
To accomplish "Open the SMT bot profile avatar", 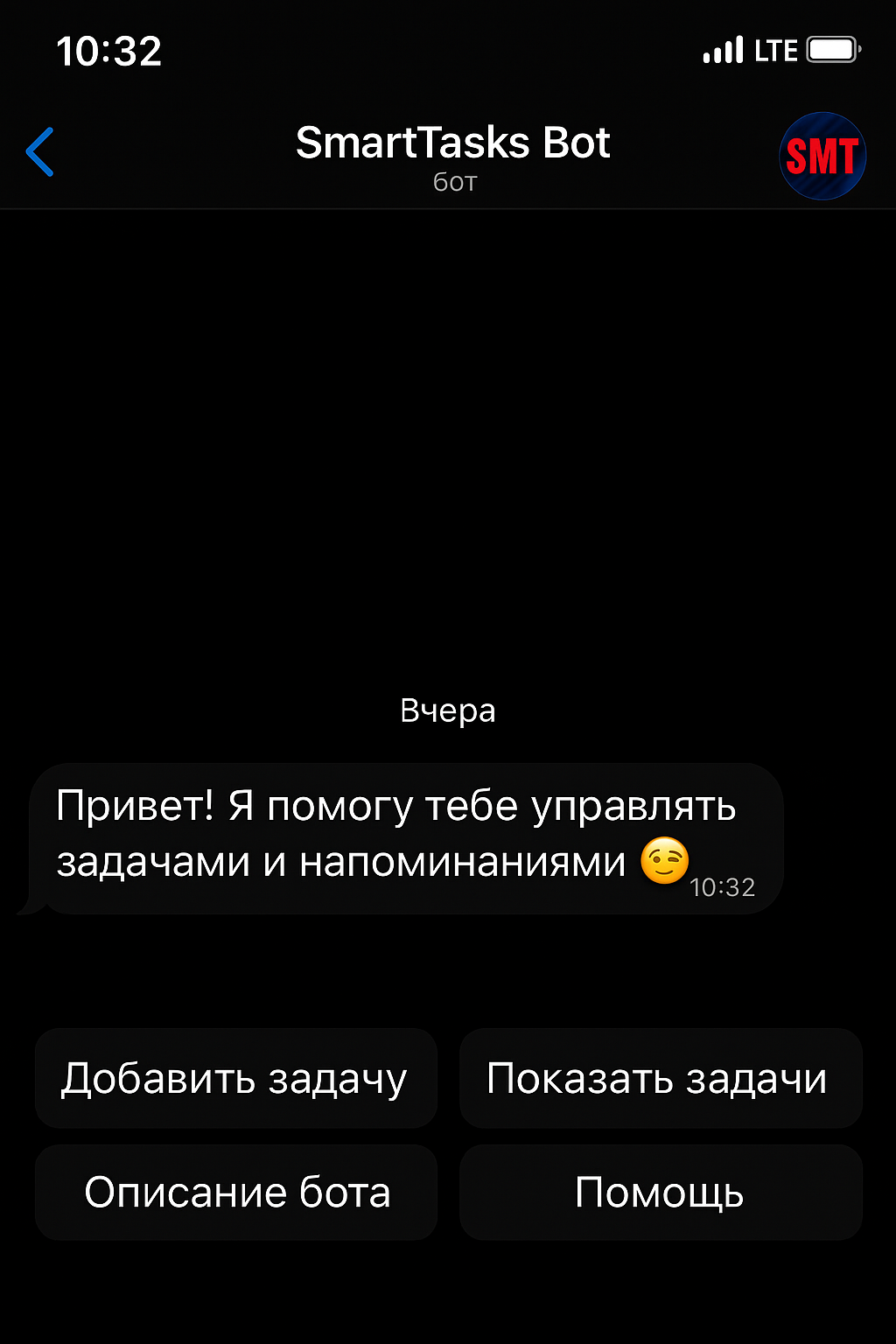I will click(x=822, y=156).
